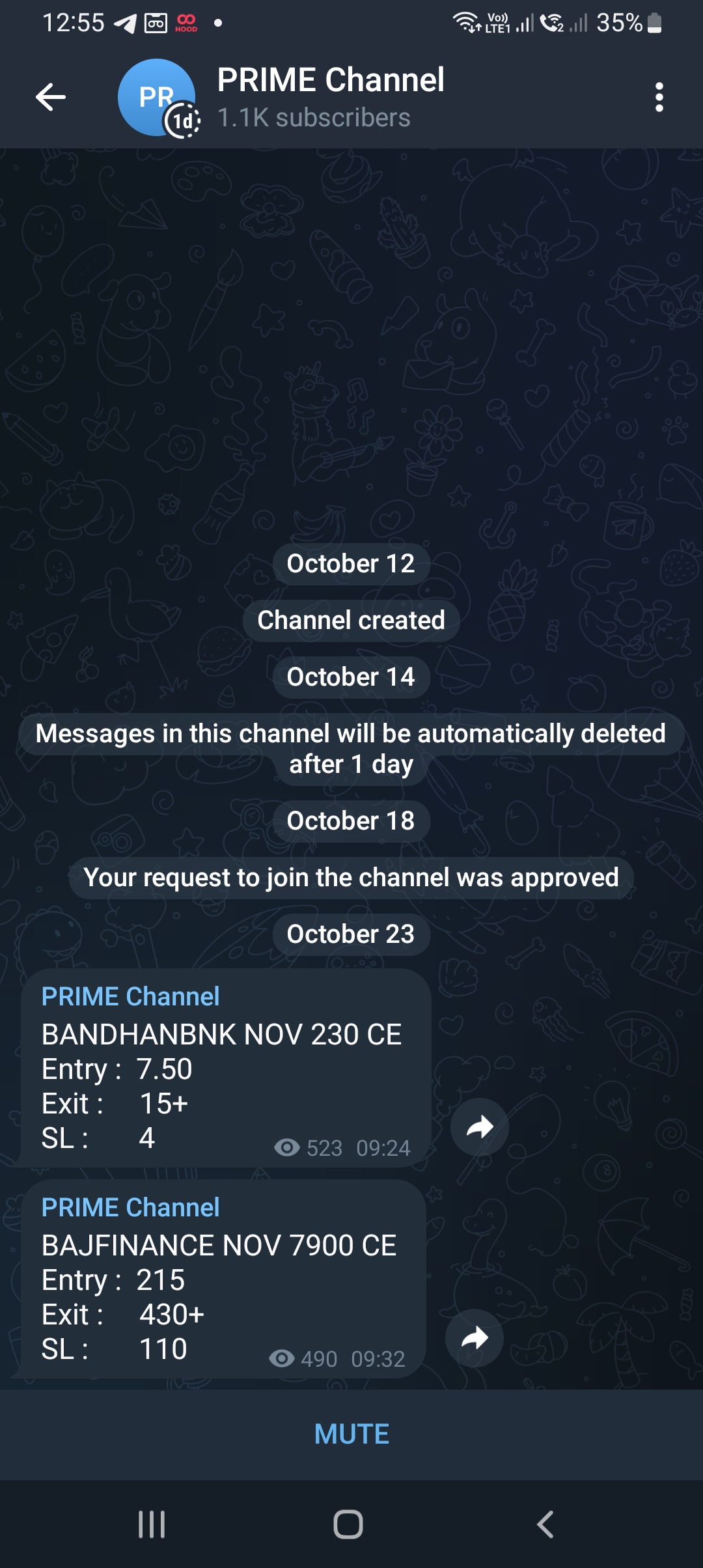Open the recent apps view
The width and height of the screenshot is (703, 1568).
coord(152,1524)
